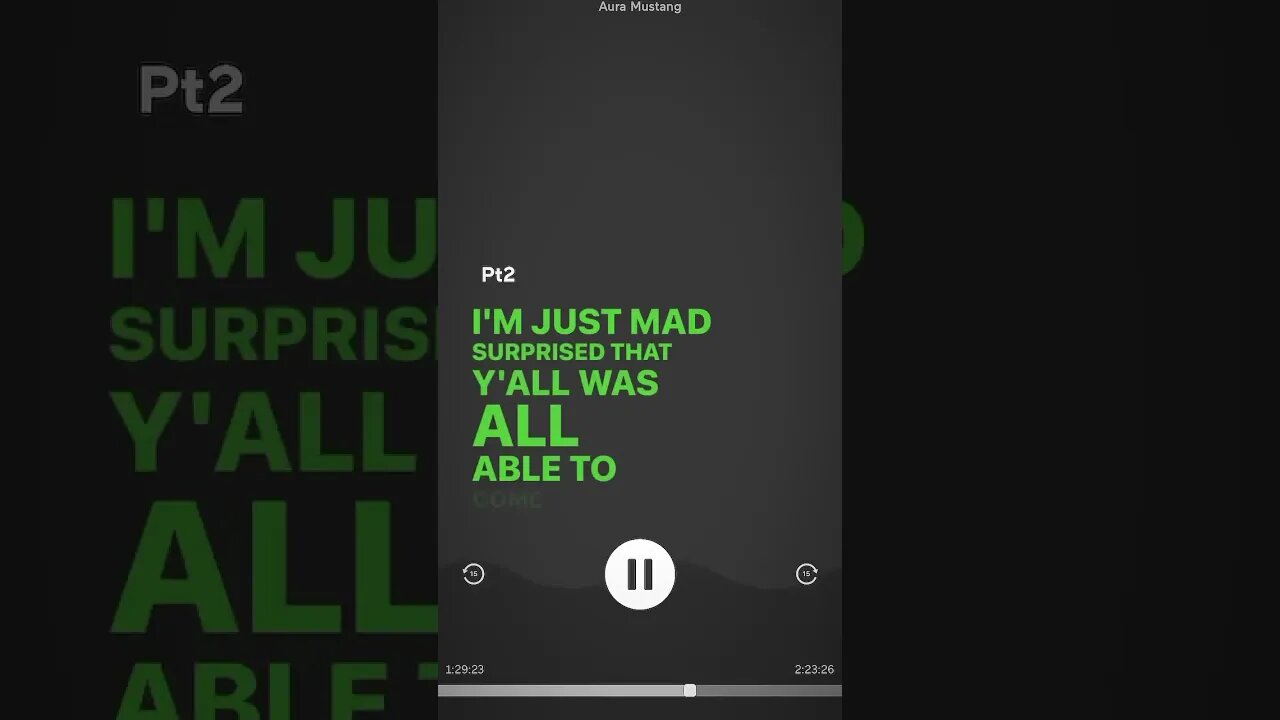Tap the playback progress slider
The image size is (1280, 720).
coord(689,690)
